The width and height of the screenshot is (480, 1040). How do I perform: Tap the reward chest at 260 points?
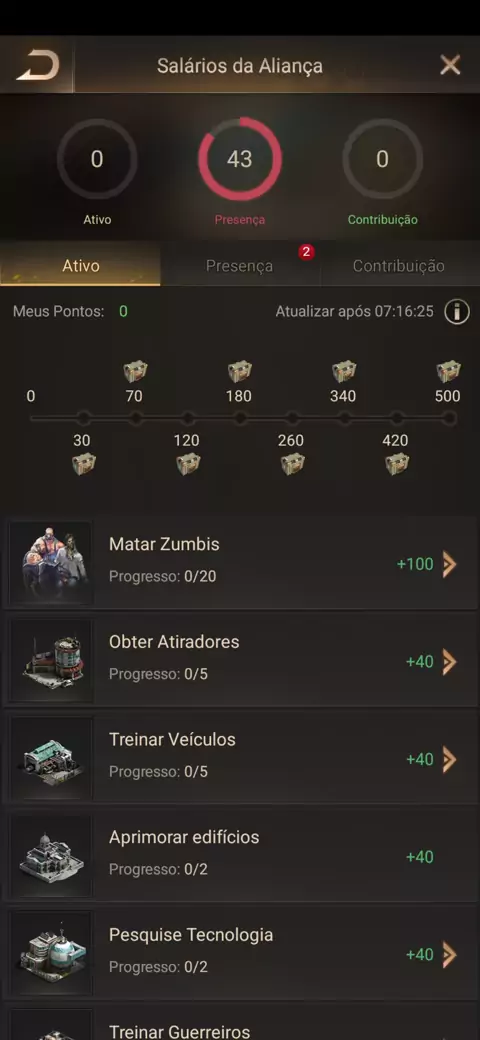[x=292, y=464]
